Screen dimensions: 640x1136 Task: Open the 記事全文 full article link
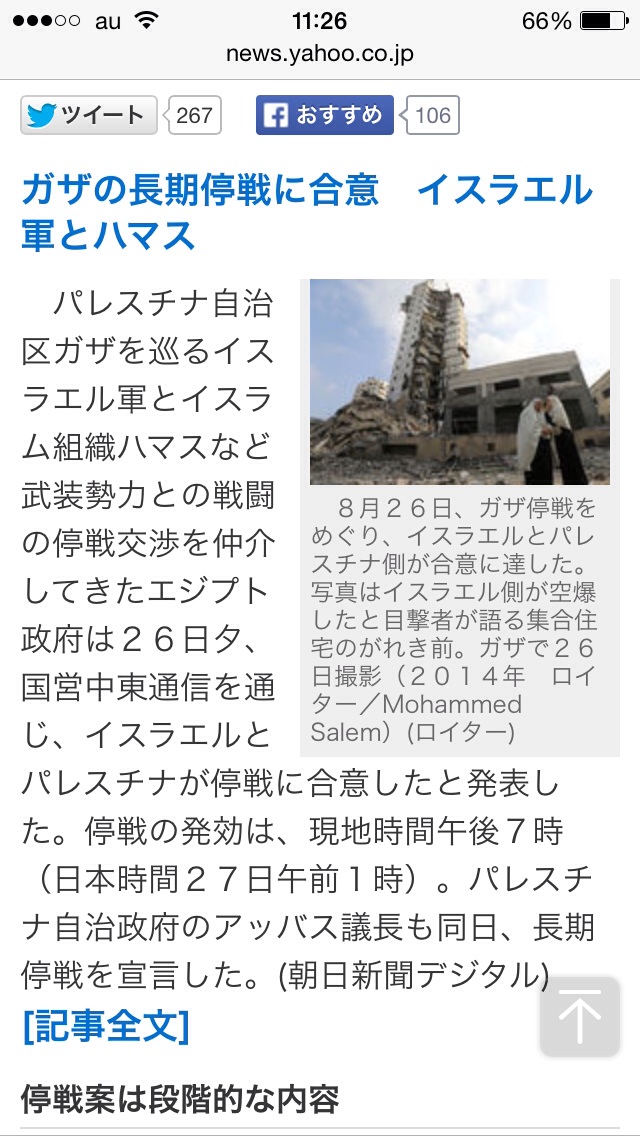[x=105, y=1025]
